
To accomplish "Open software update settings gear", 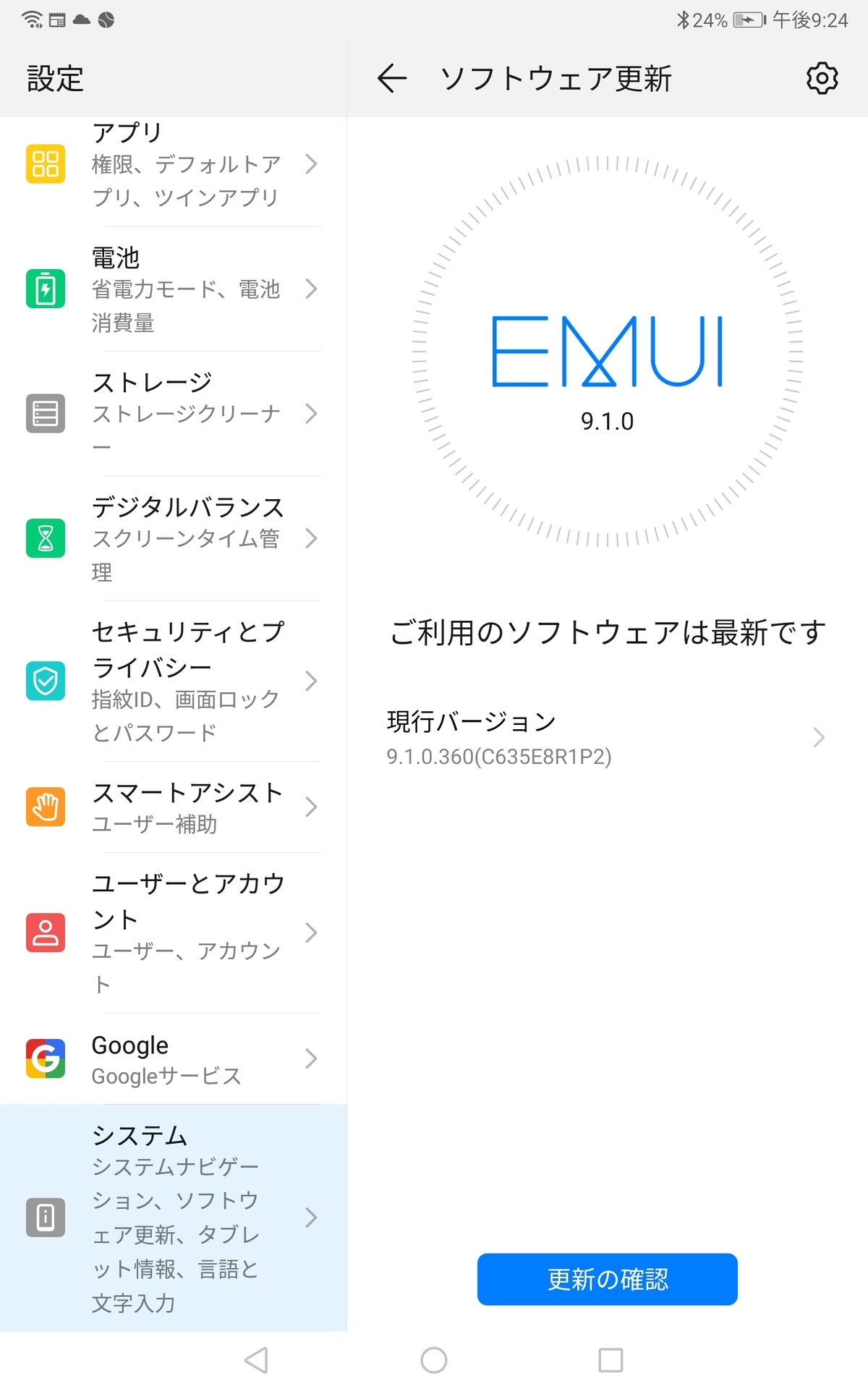I will coord(822,78).
